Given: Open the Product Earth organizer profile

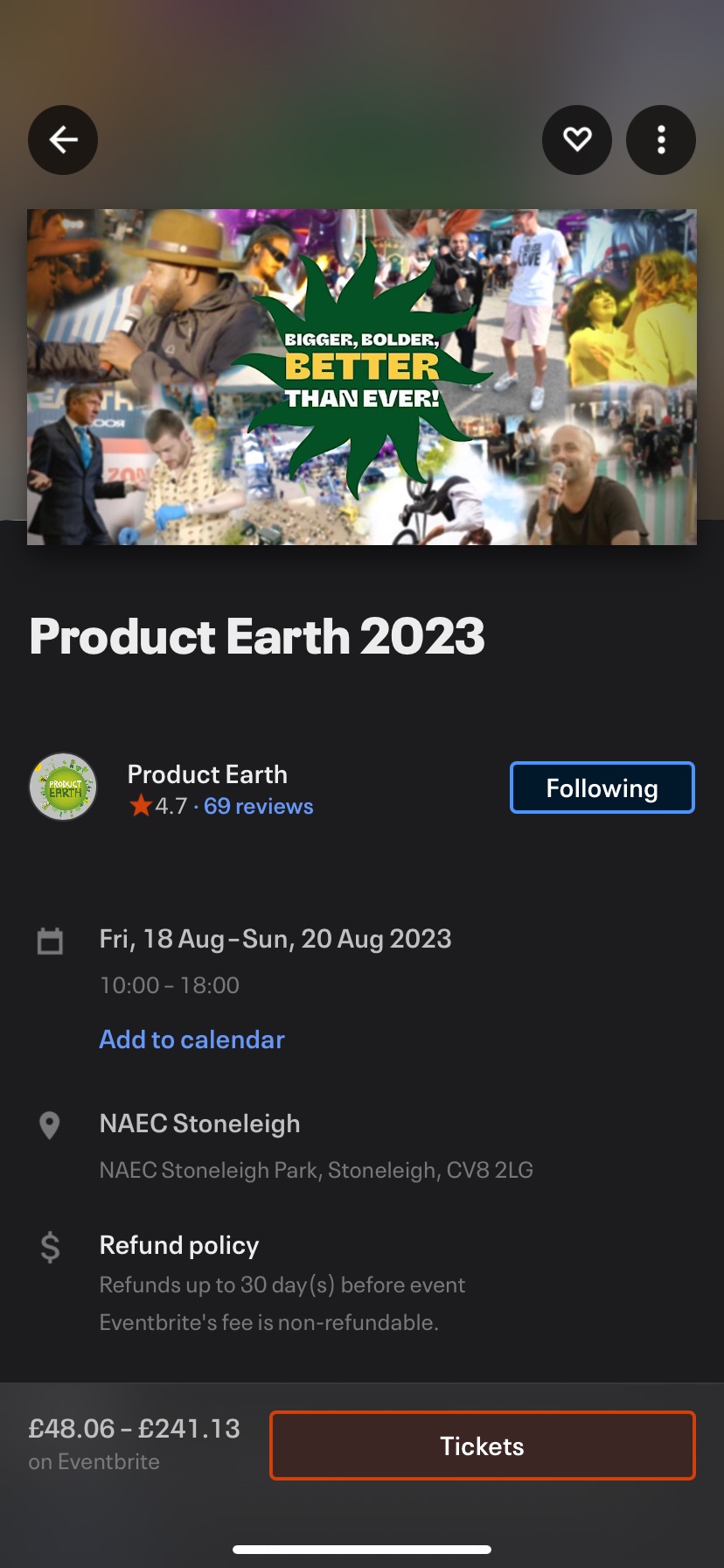Looking at the screenshot, I should 207,774.
